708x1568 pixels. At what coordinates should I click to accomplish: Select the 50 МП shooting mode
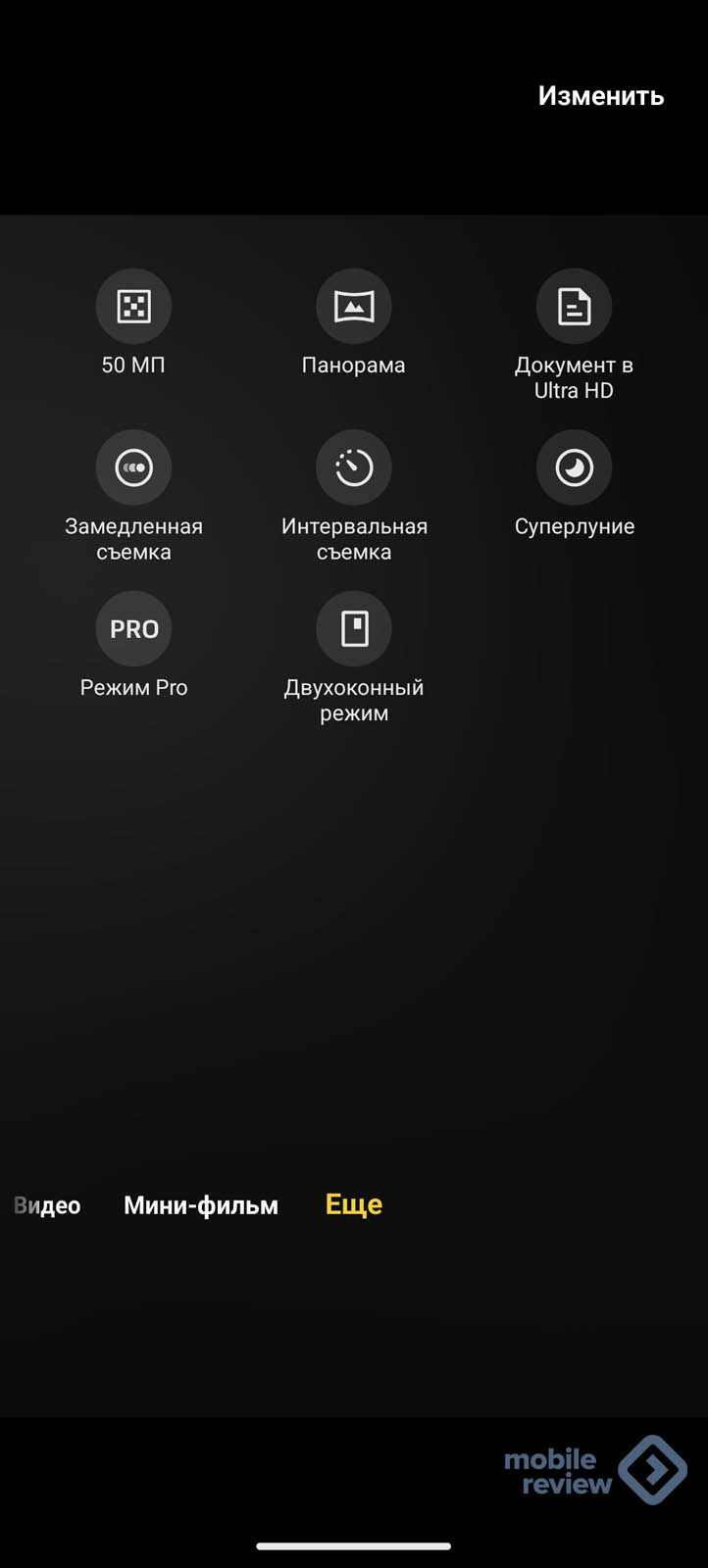click(133, 308)
